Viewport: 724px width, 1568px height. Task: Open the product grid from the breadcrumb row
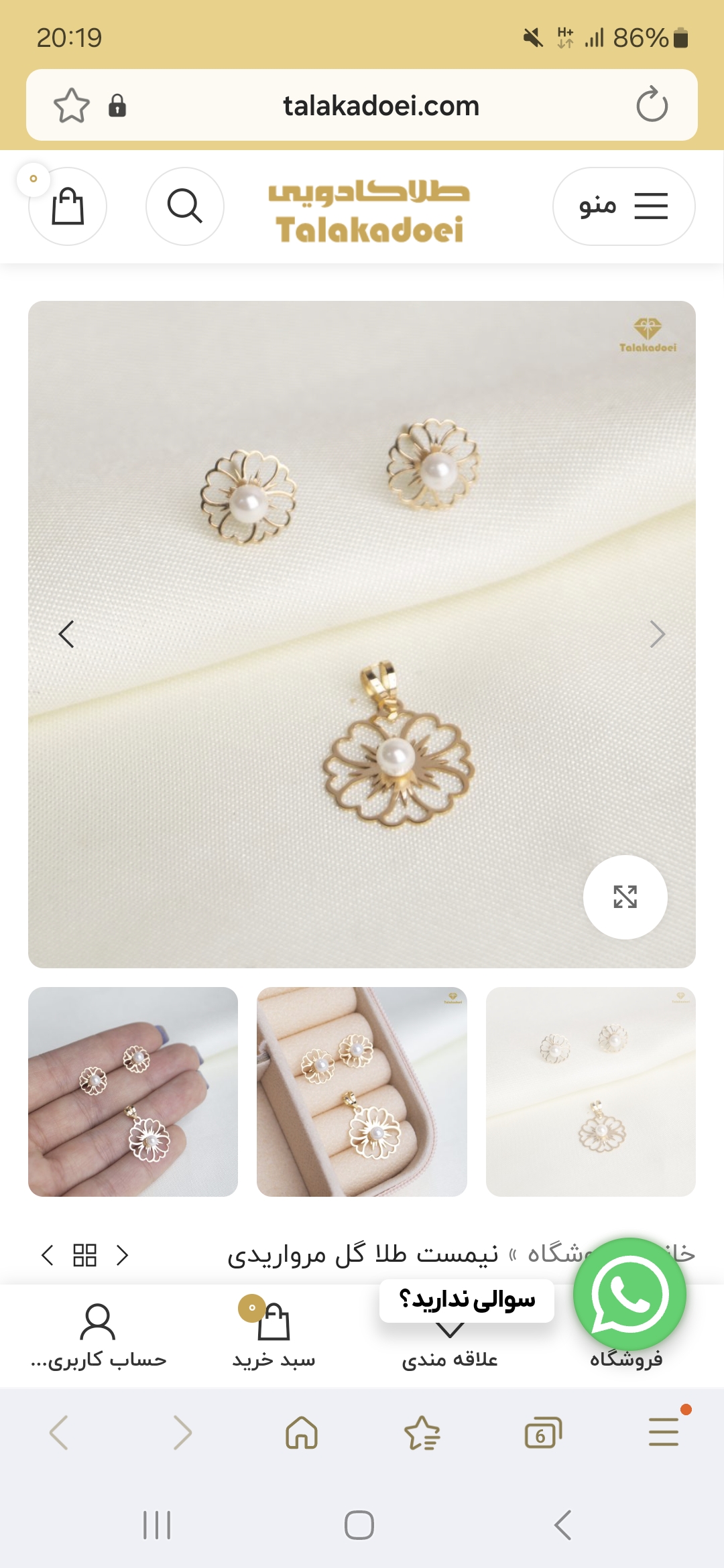[85, 1255]
